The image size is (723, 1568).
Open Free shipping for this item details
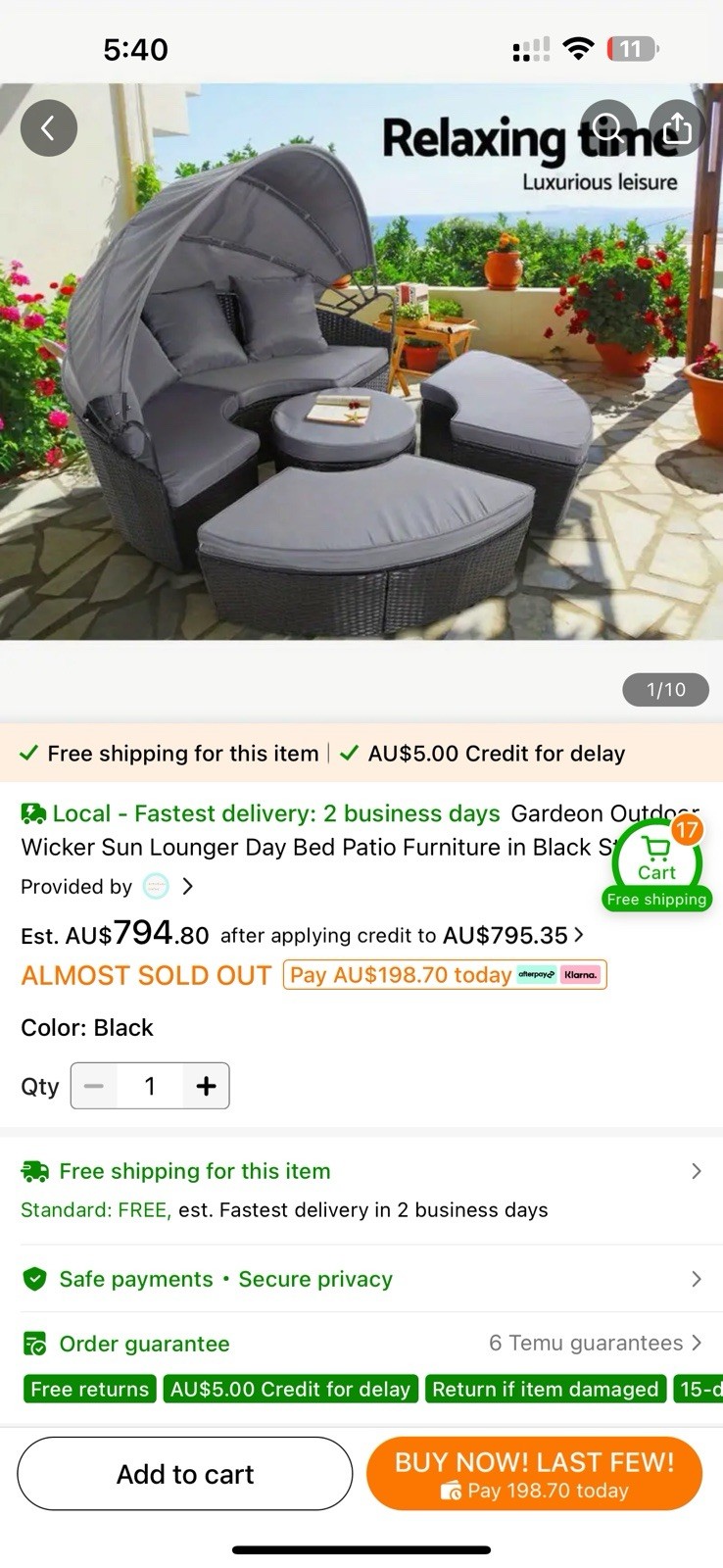click(x=361, y=1171)
